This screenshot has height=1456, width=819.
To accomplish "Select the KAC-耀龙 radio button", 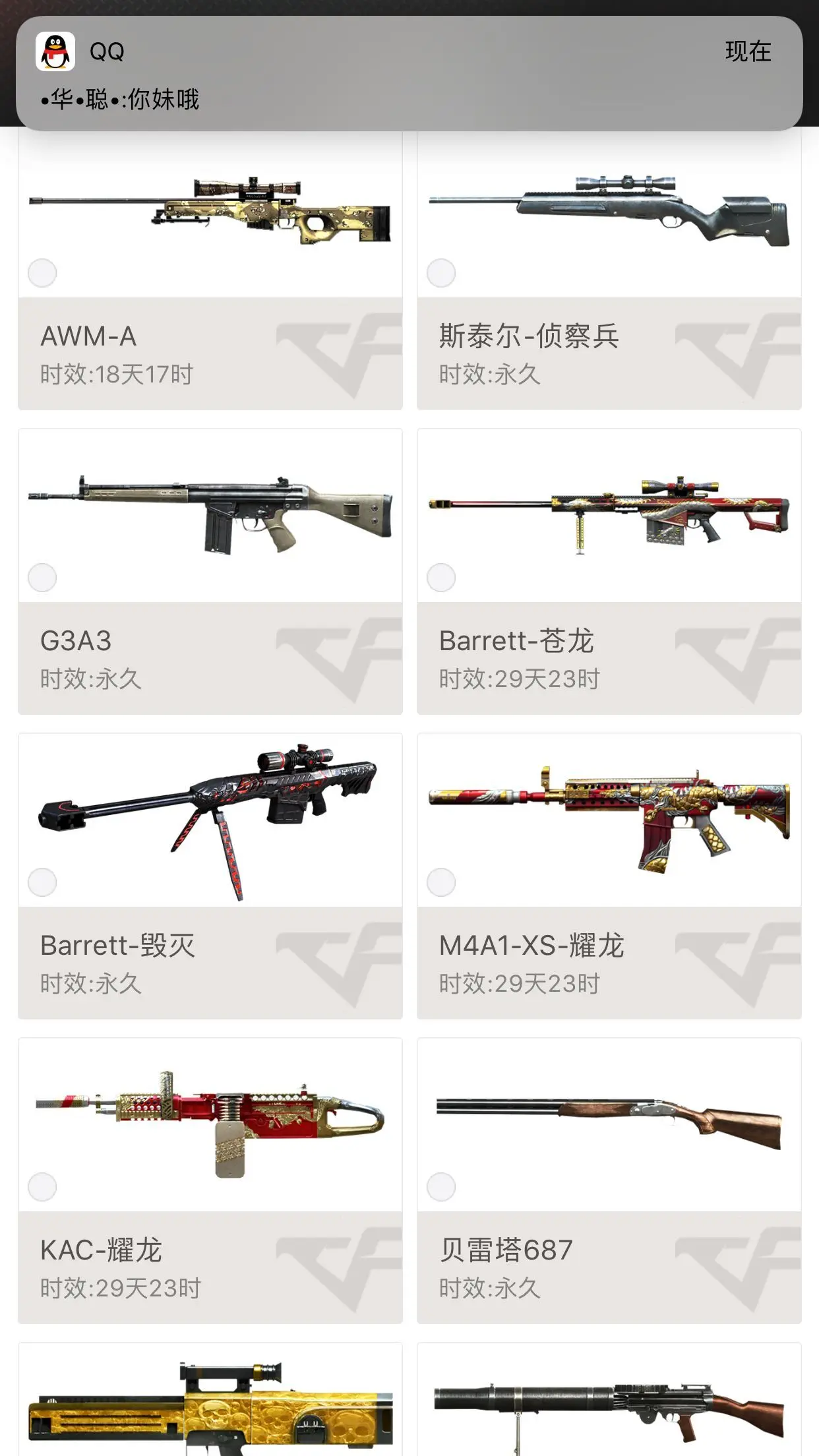I will (42, 1187).
